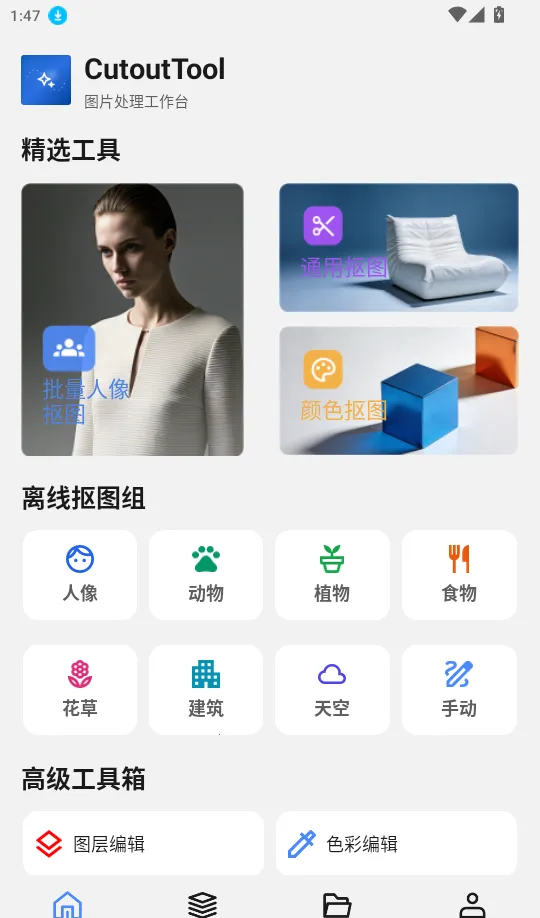Open 色彩编辑 in the advanced toolbox
Image resolution: width=540 pixels, height=918 pixels.
point(397,844)
